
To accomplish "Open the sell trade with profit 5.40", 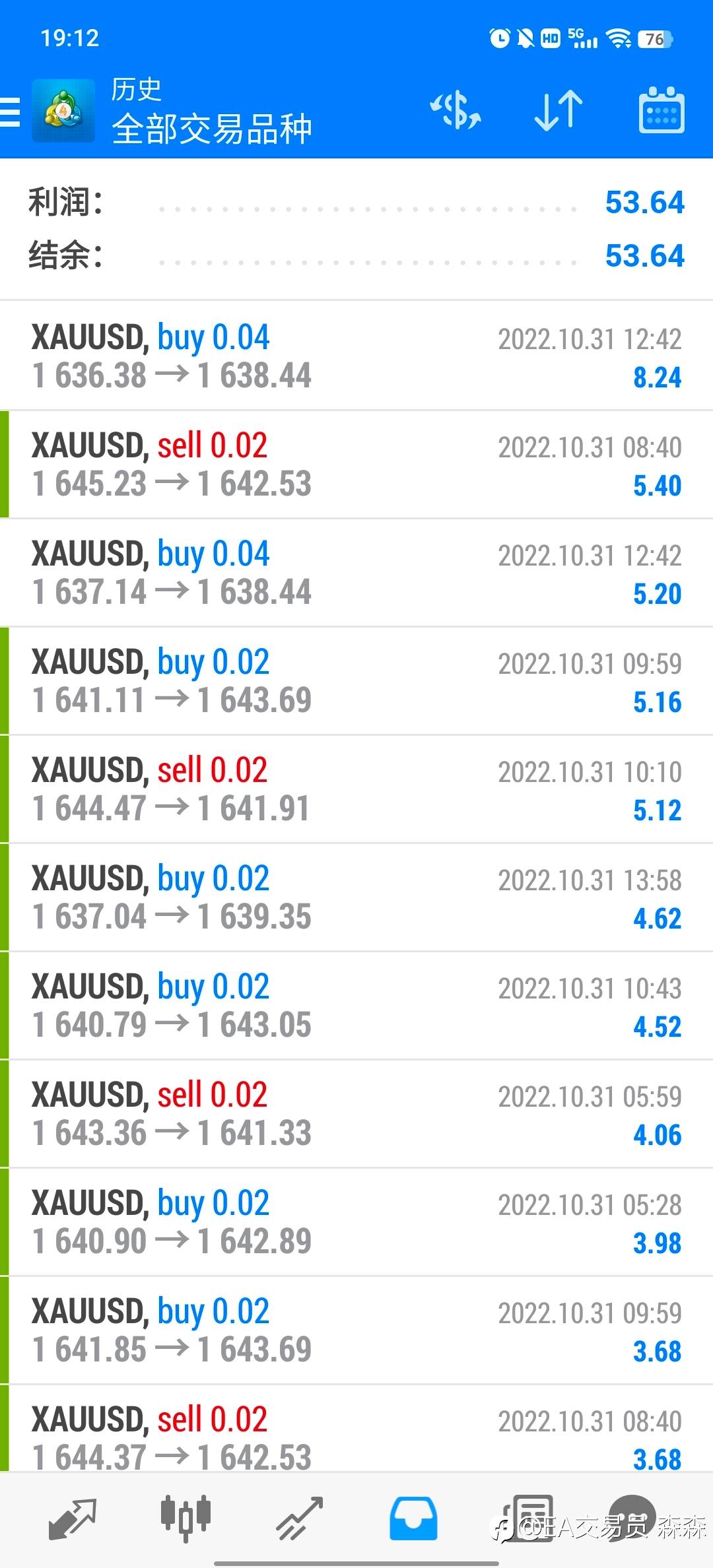I will 356,465.
